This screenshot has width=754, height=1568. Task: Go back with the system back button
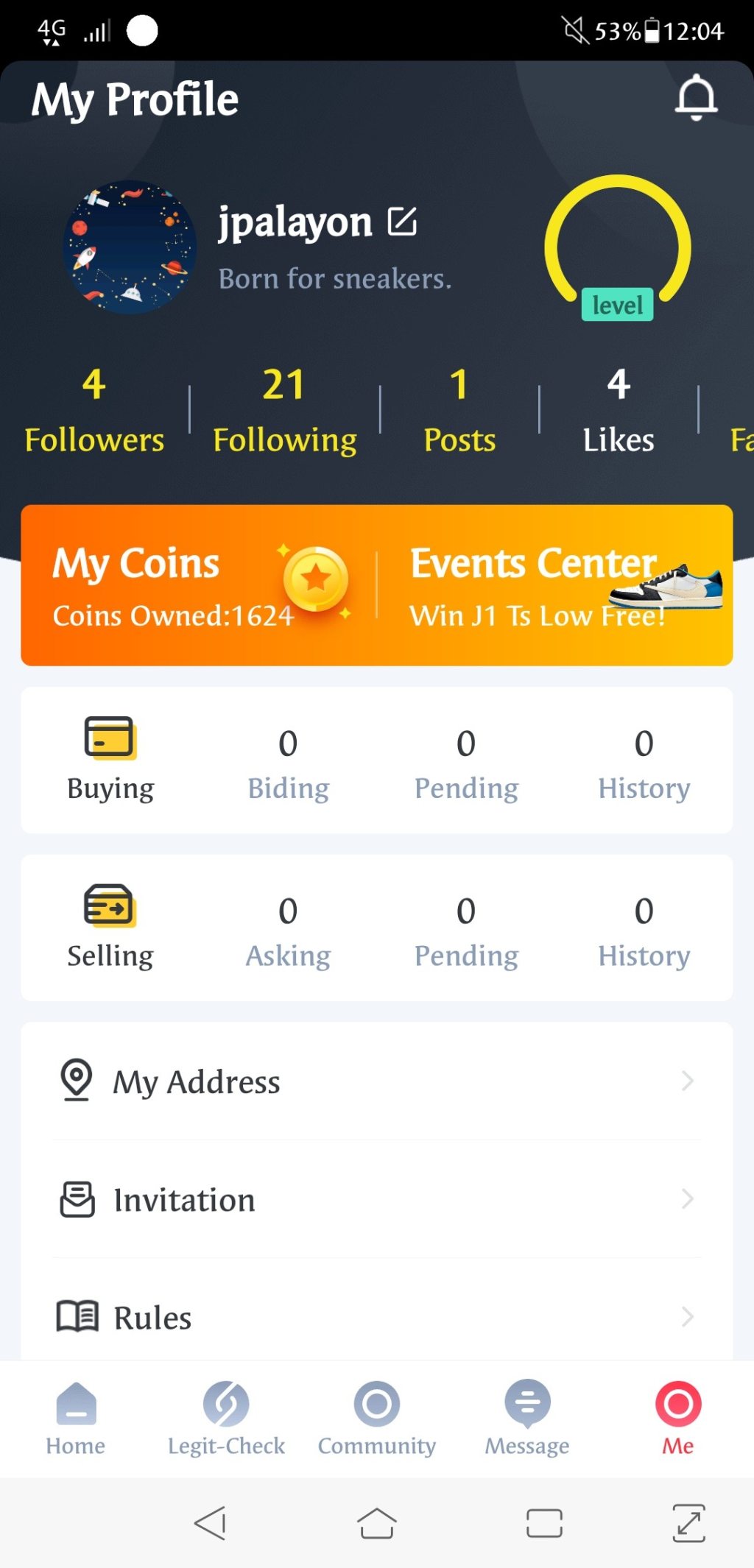tap(211, 1522)
